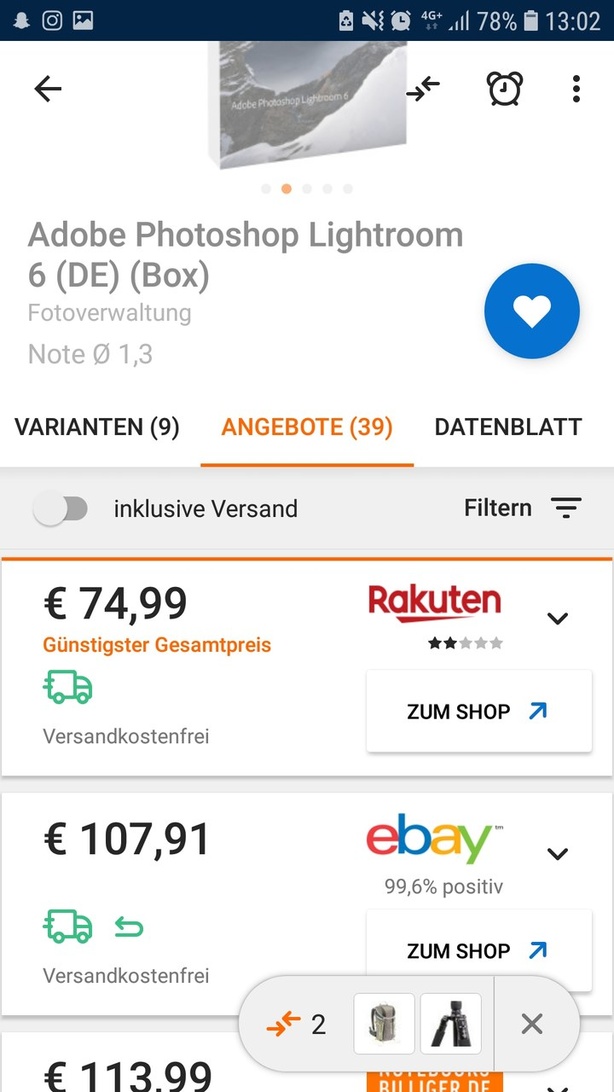Open the tripod item in comparison bar

[x=451, y=1024]
